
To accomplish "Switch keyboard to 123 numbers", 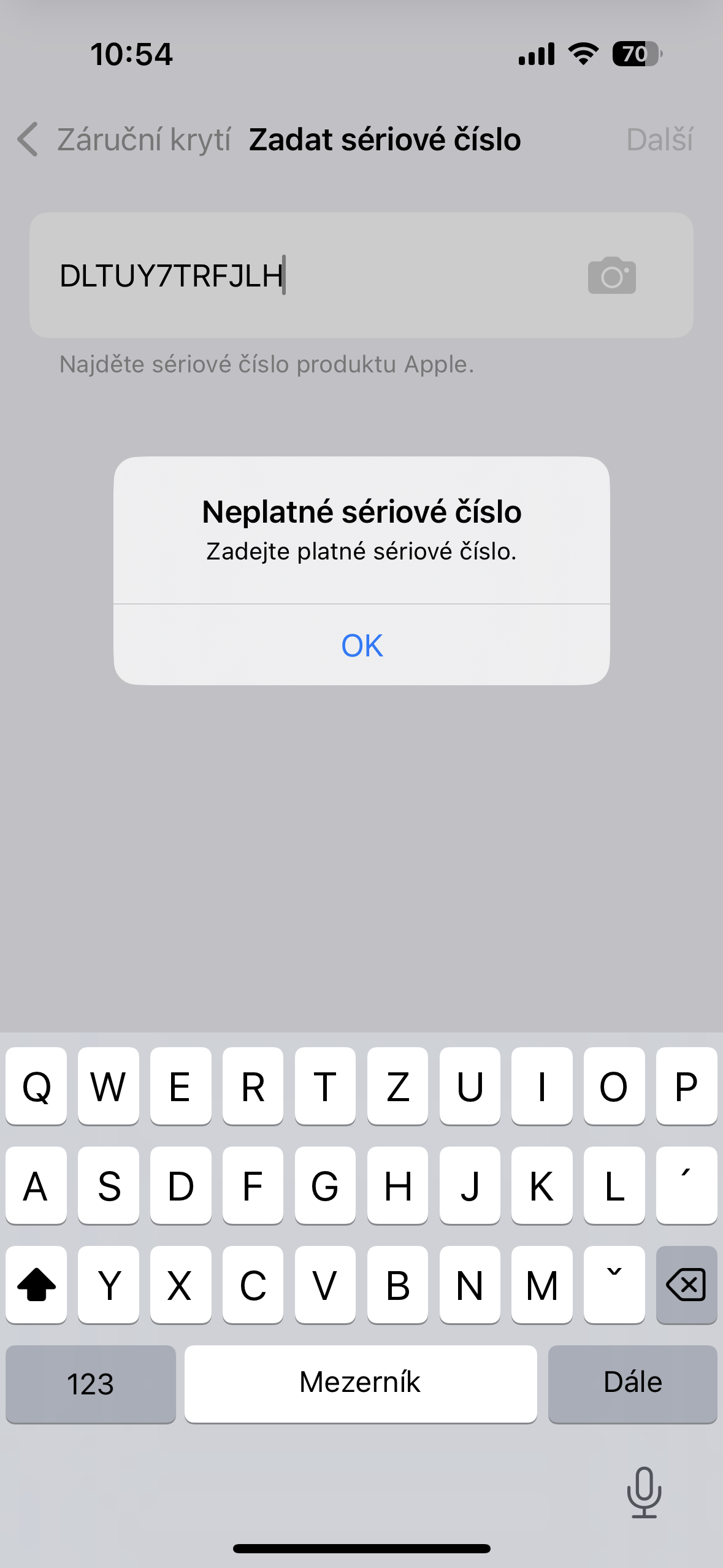I will (x=91, y=1384).
